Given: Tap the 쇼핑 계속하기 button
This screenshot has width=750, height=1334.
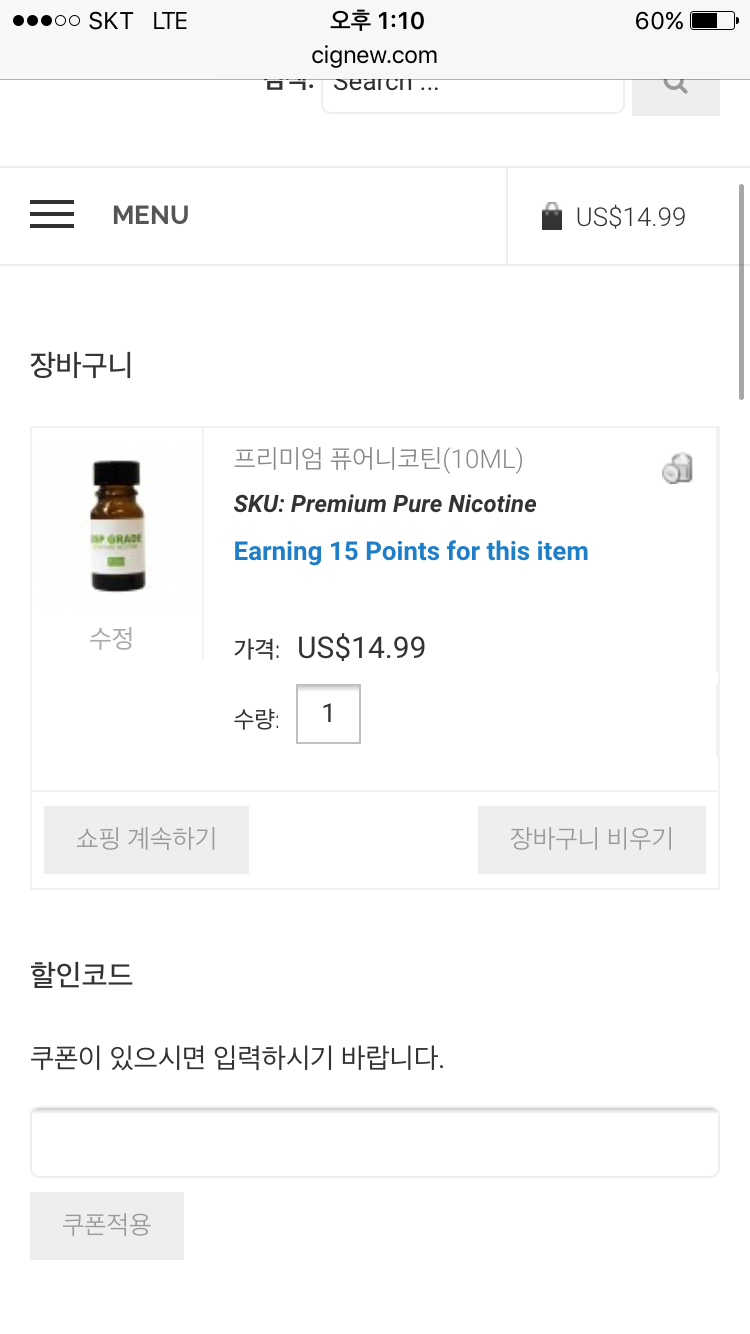Looking at the screenshot, I should click(146, 839).
